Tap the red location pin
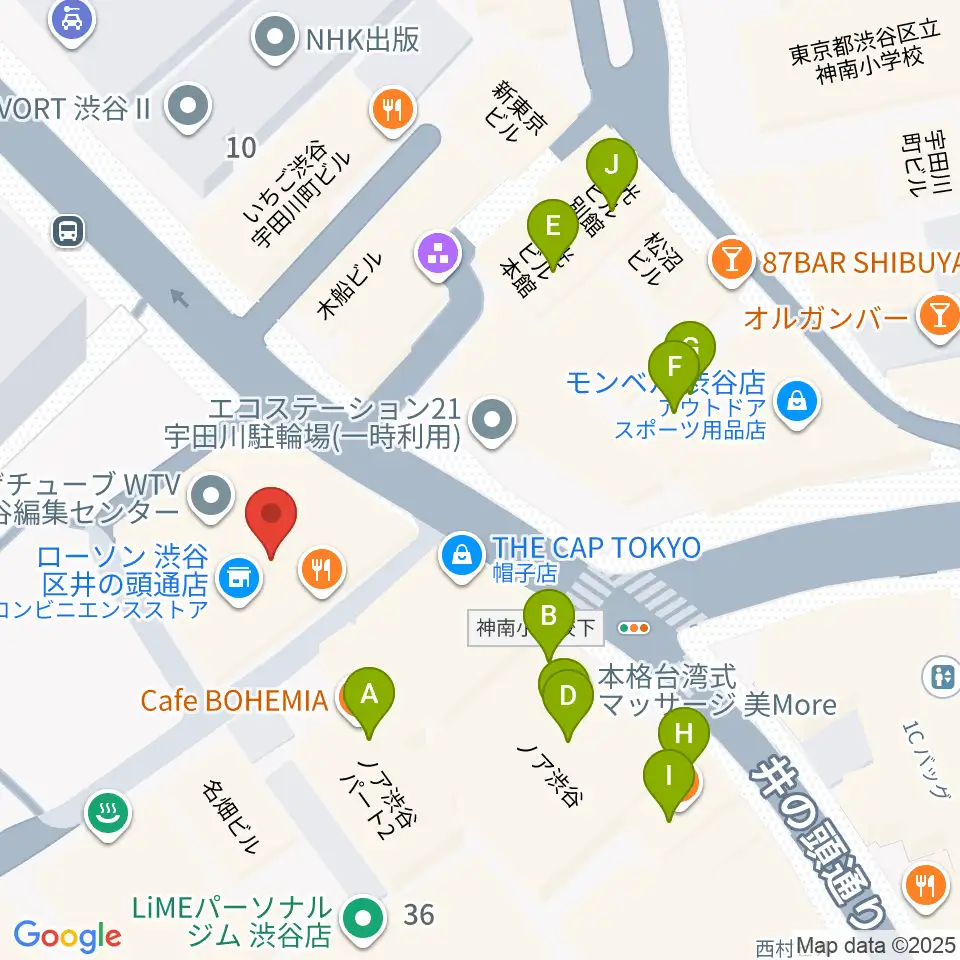This screenshot has height=960, width=960. 272,520
